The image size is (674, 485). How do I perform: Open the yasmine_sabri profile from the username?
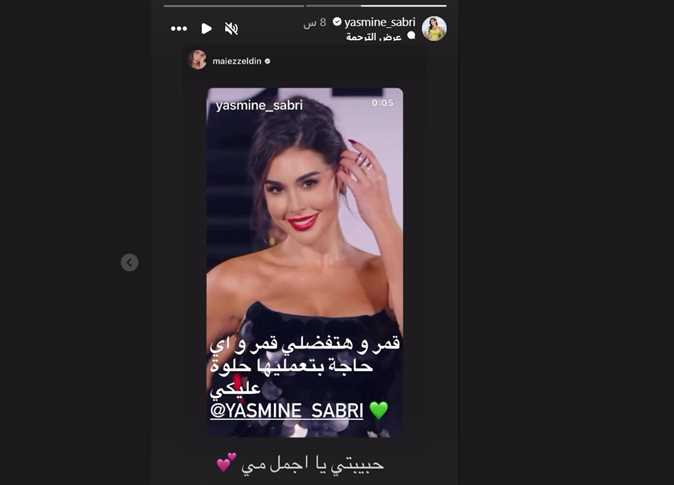tap(379, 22)
